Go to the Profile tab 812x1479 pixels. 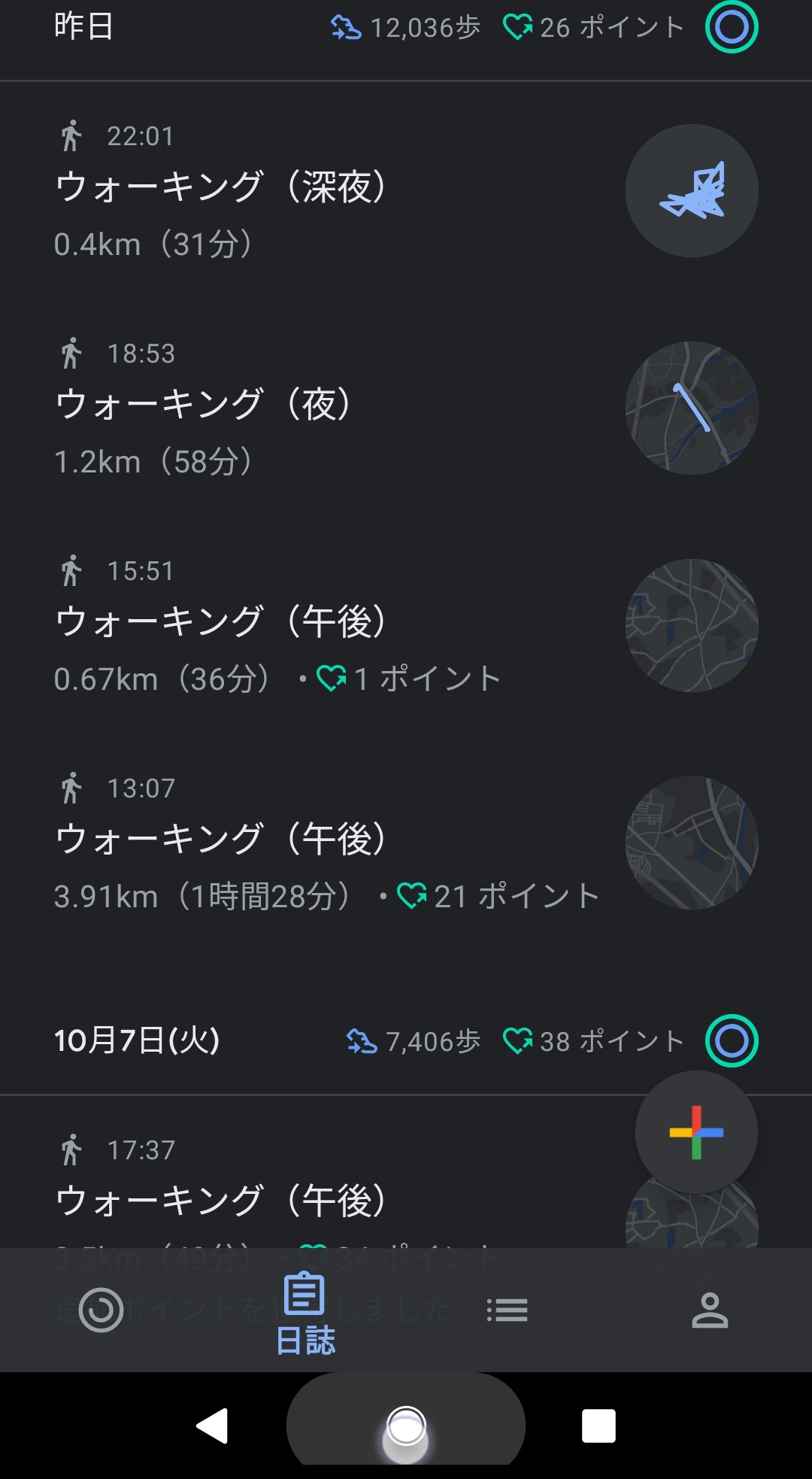click(x=710, y=1310)
